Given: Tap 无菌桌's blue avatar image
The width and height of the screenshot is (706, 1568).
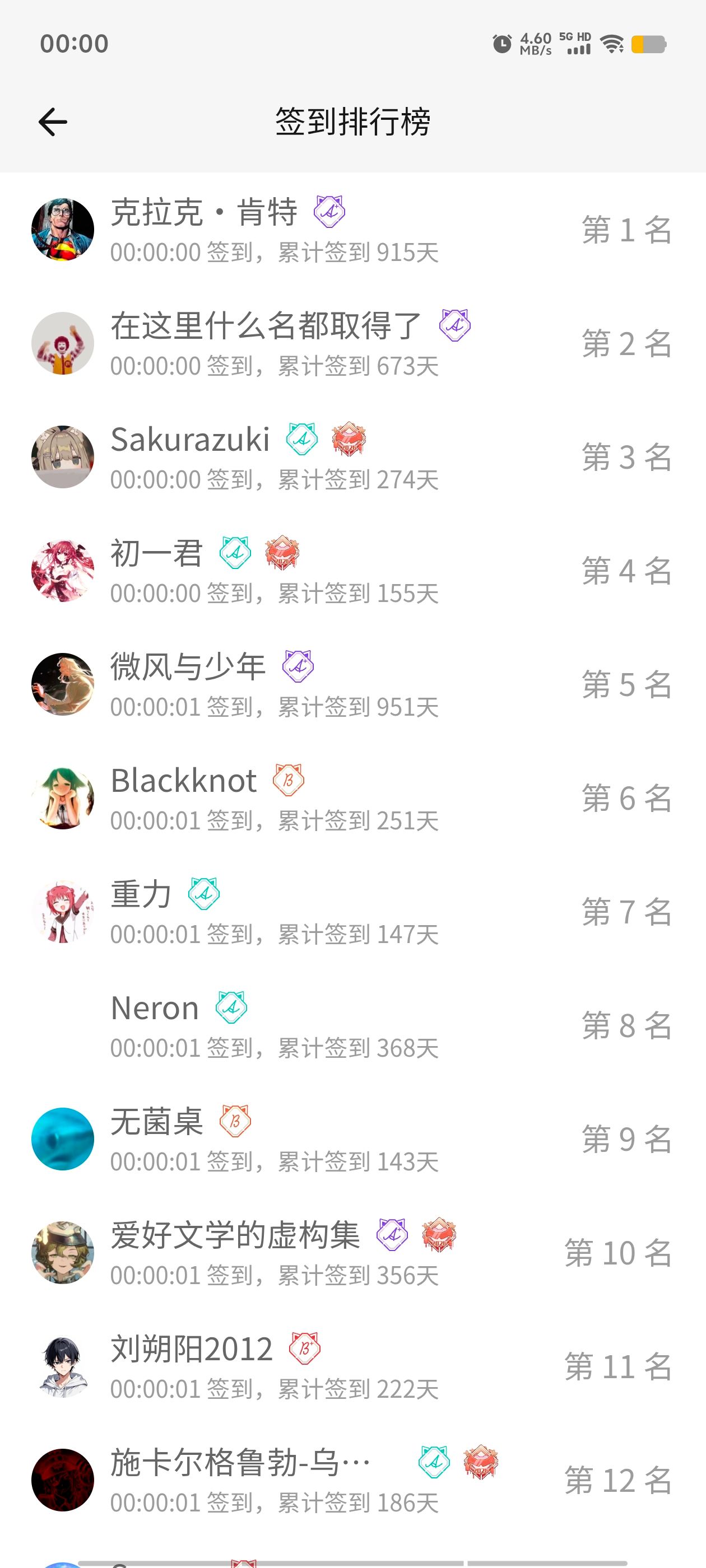Looking at the screenshot, I should tap(63, 1140).
